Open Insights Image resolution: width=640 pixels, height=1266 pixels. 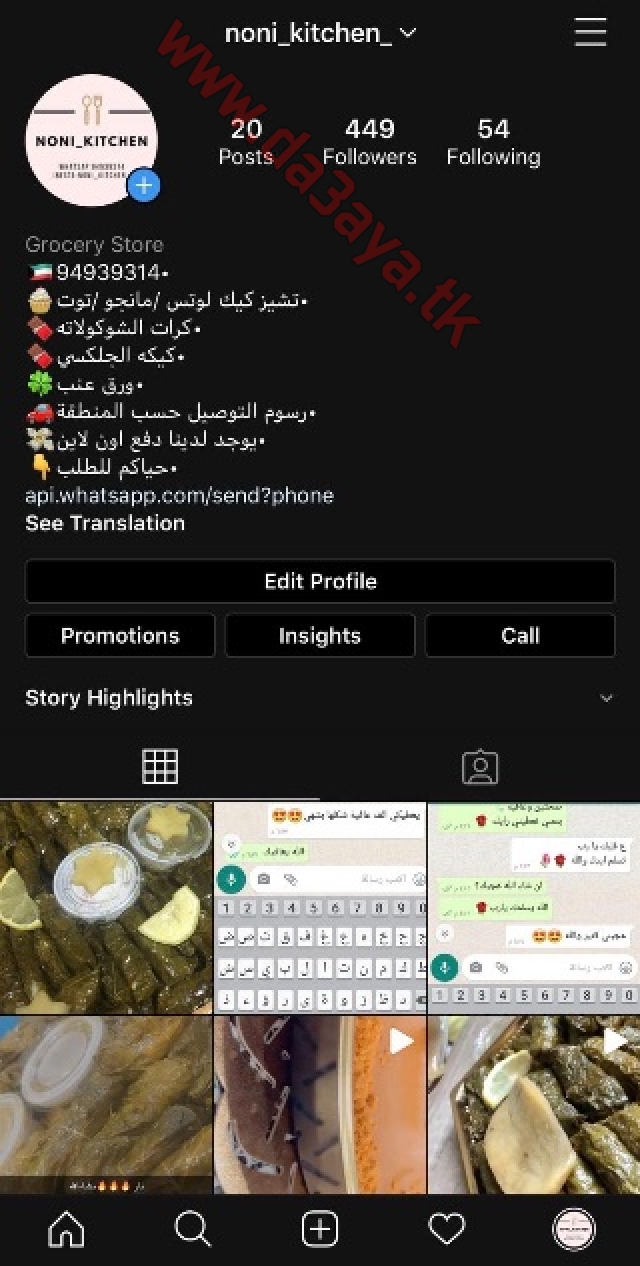pyautogui.click(x=320, y=636)
